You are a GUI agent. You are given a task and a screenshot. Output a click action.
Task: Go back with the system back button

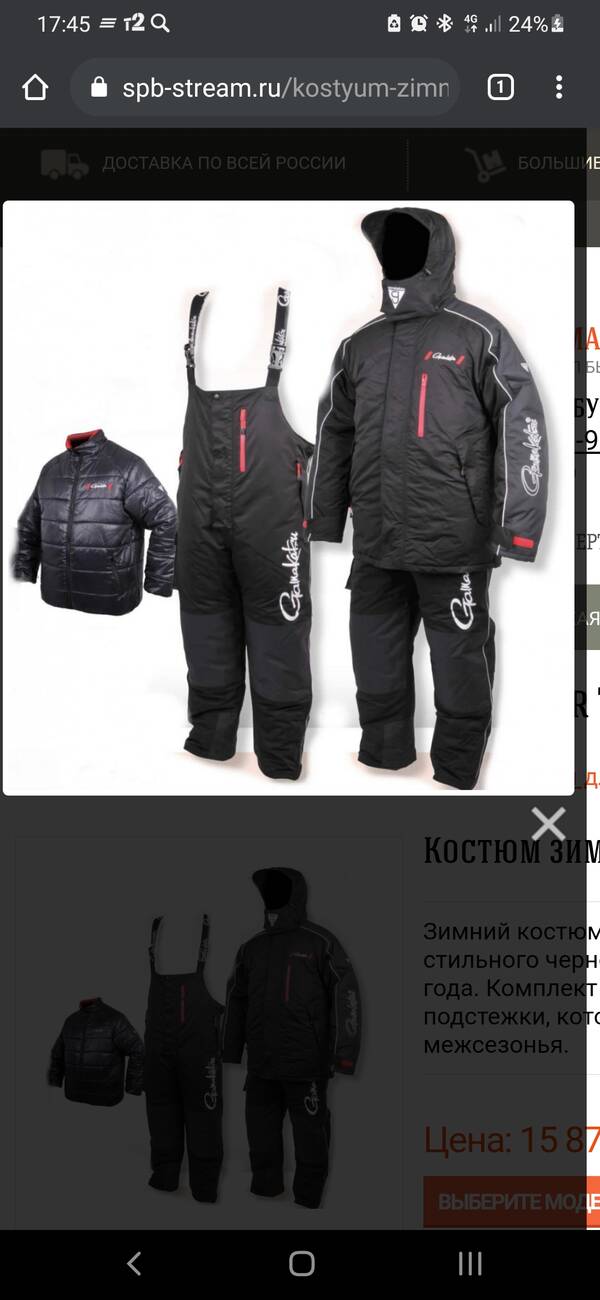(134, 1264)
